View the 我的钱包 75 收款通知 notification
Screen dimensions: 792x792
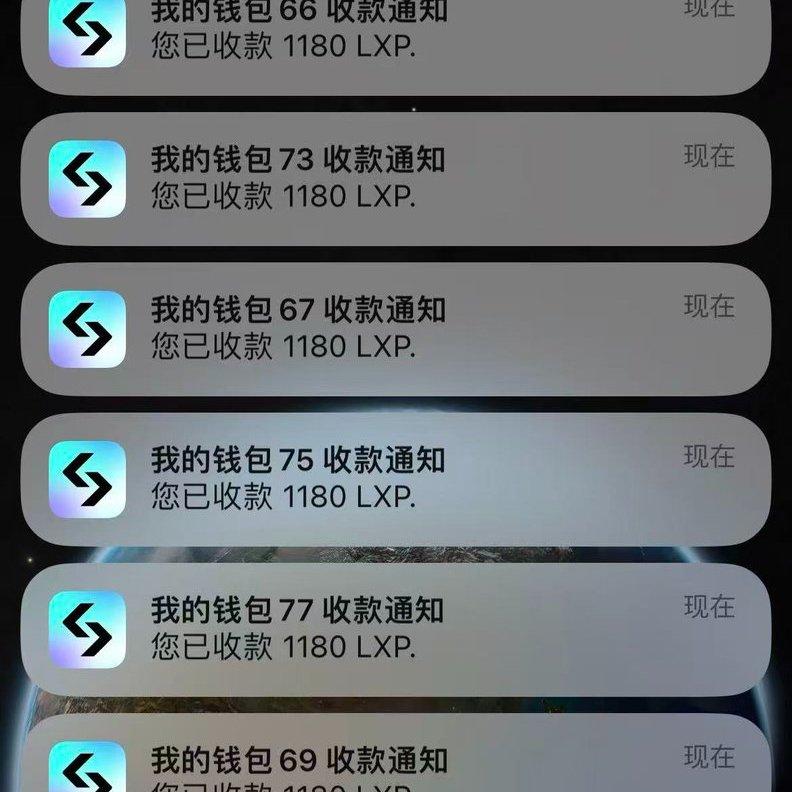[x=396, y=478]
